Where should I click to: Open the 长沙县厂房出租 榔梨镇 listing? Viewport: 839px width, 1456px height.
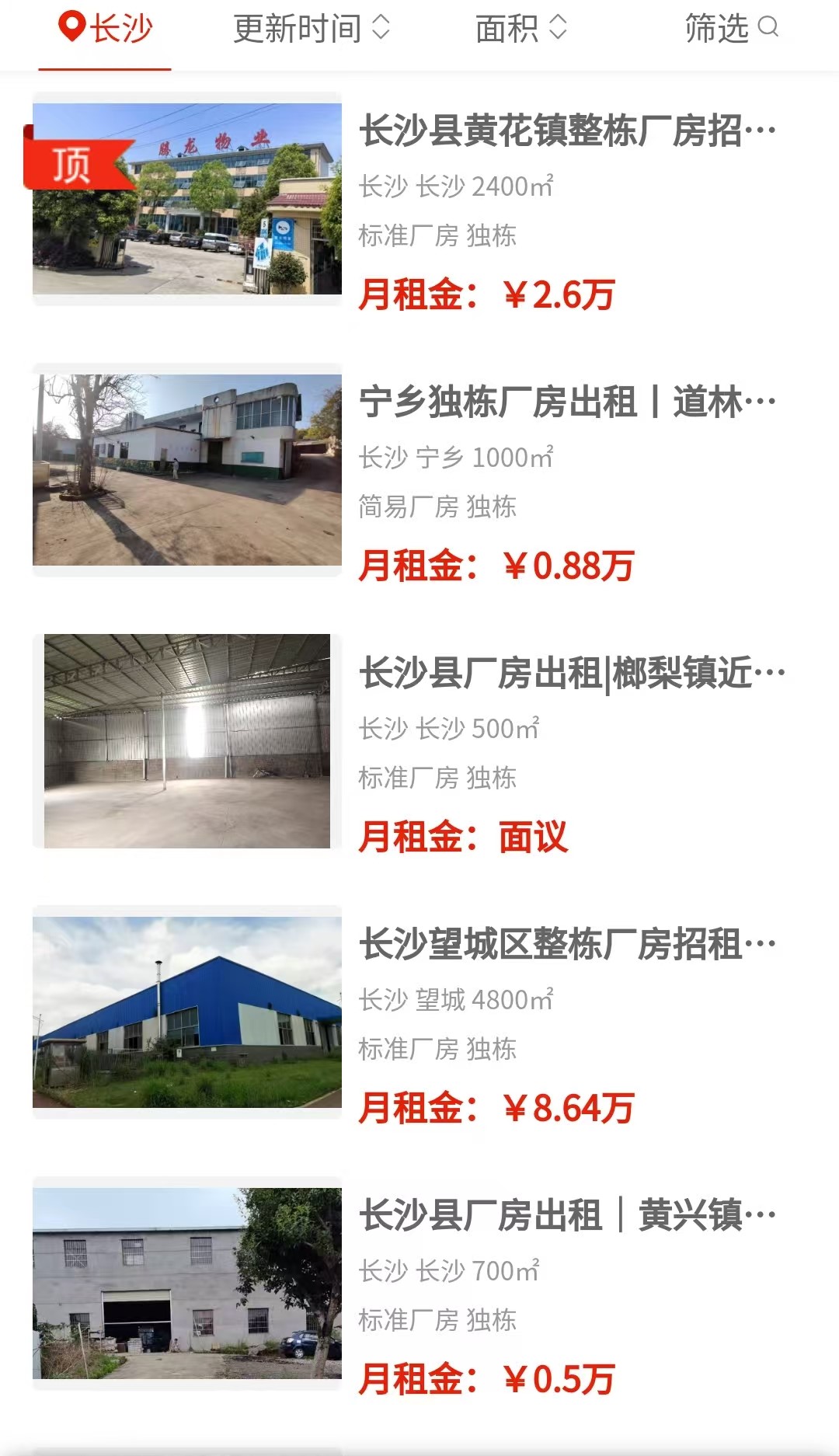[571, 673]
